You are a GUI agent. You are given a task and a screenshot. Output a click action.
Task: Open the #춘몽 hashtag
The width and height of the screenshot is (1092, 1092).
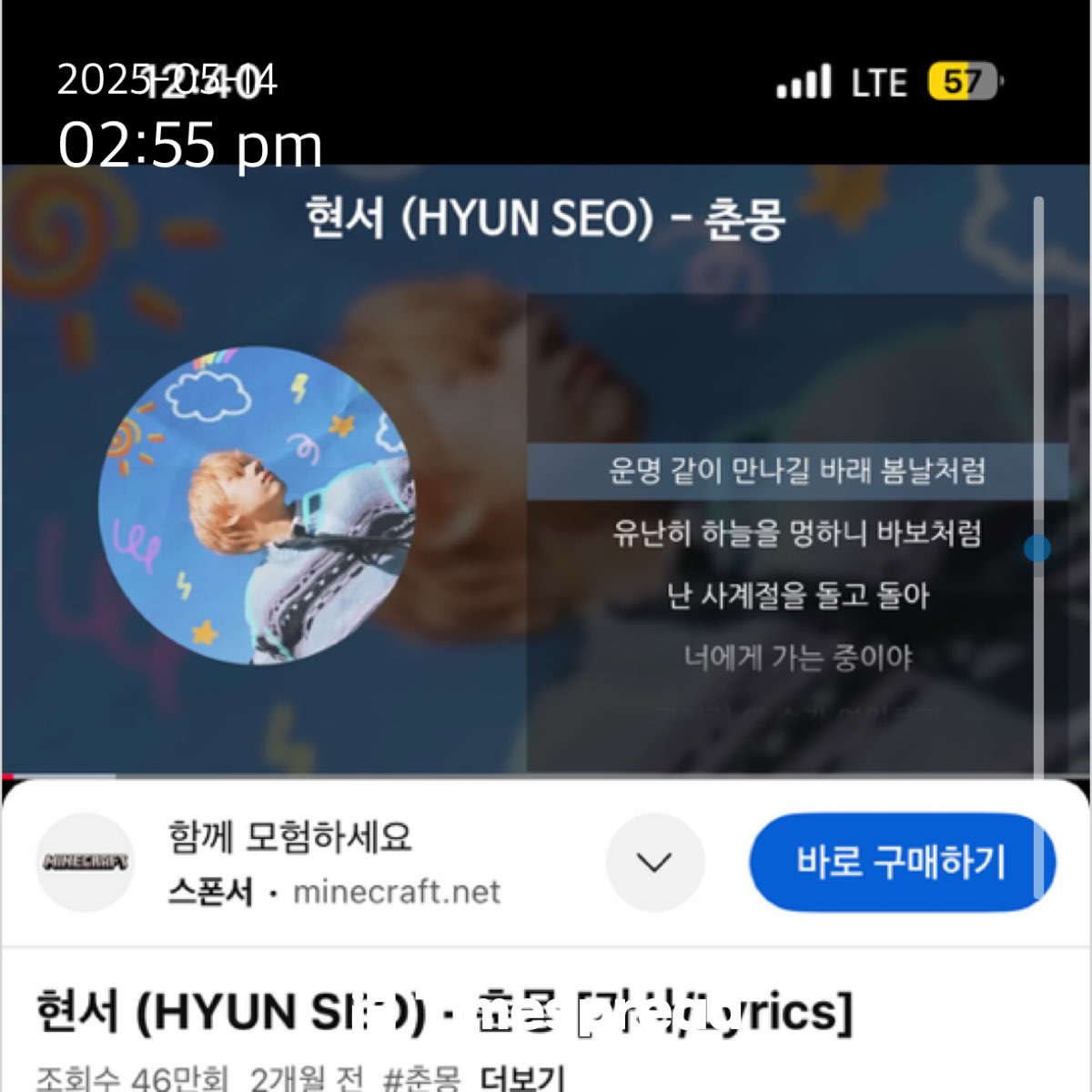pos(421,1079)
